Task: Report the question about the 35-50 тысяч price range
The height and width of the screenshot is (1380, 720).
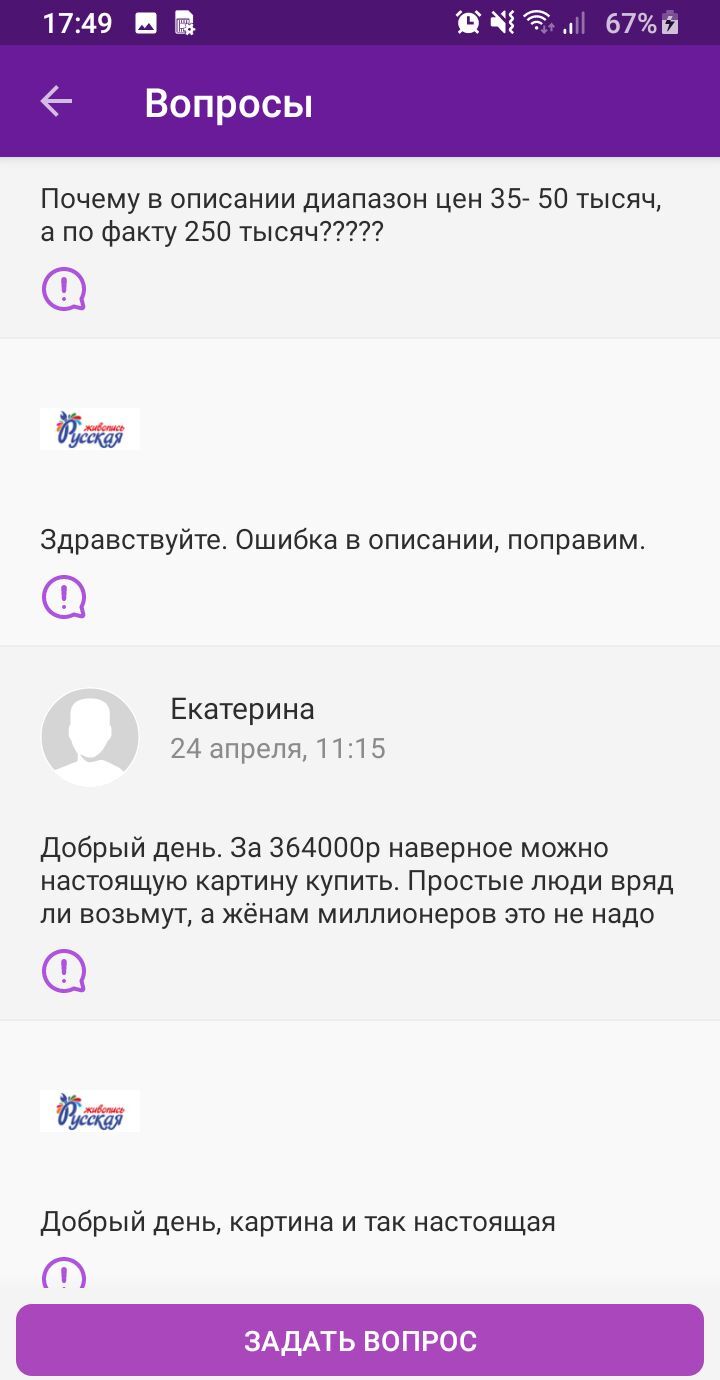Action: click(64, 290)
